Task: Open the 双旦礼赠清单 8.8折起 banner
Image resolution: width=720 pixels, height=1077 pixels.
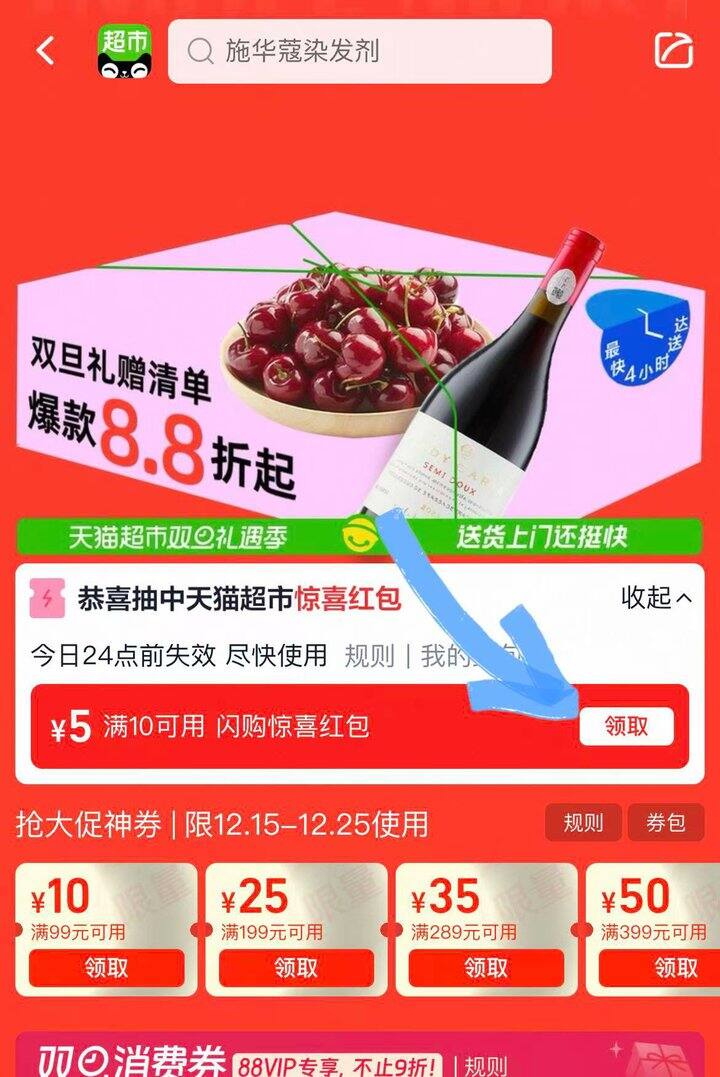Action: 359,371
